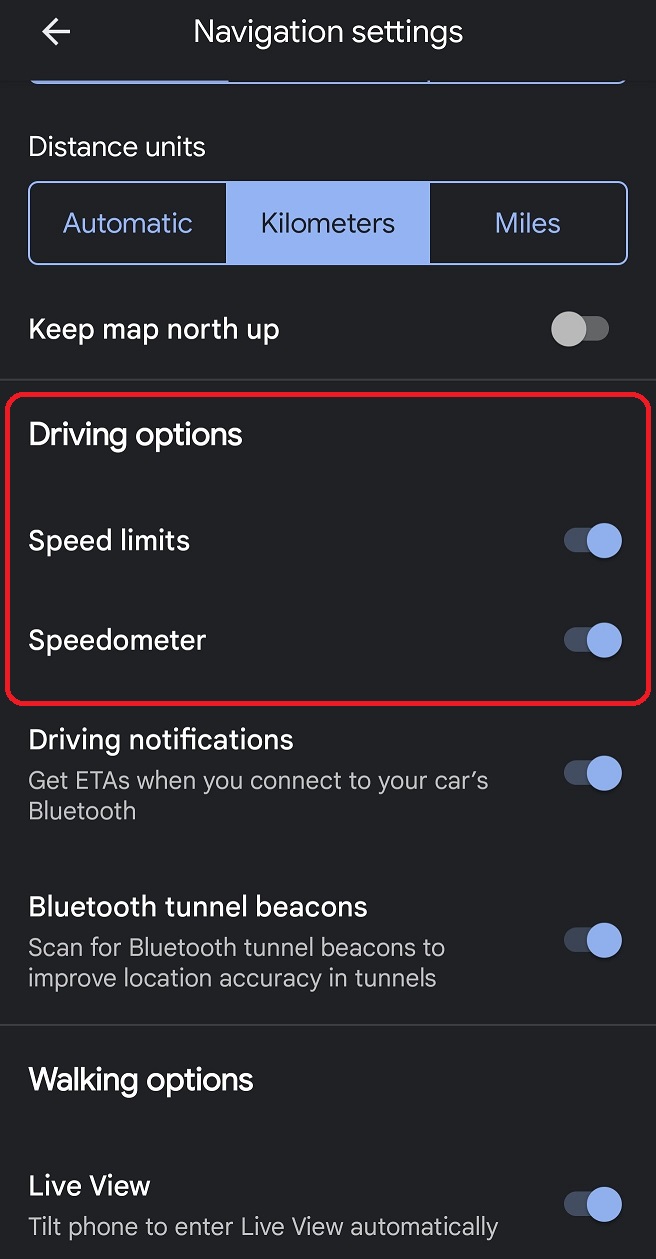The width and height of the screenshot is (656, 1259).
Task: Disable the Live View switch
Action: click(x=593, y=1204)
